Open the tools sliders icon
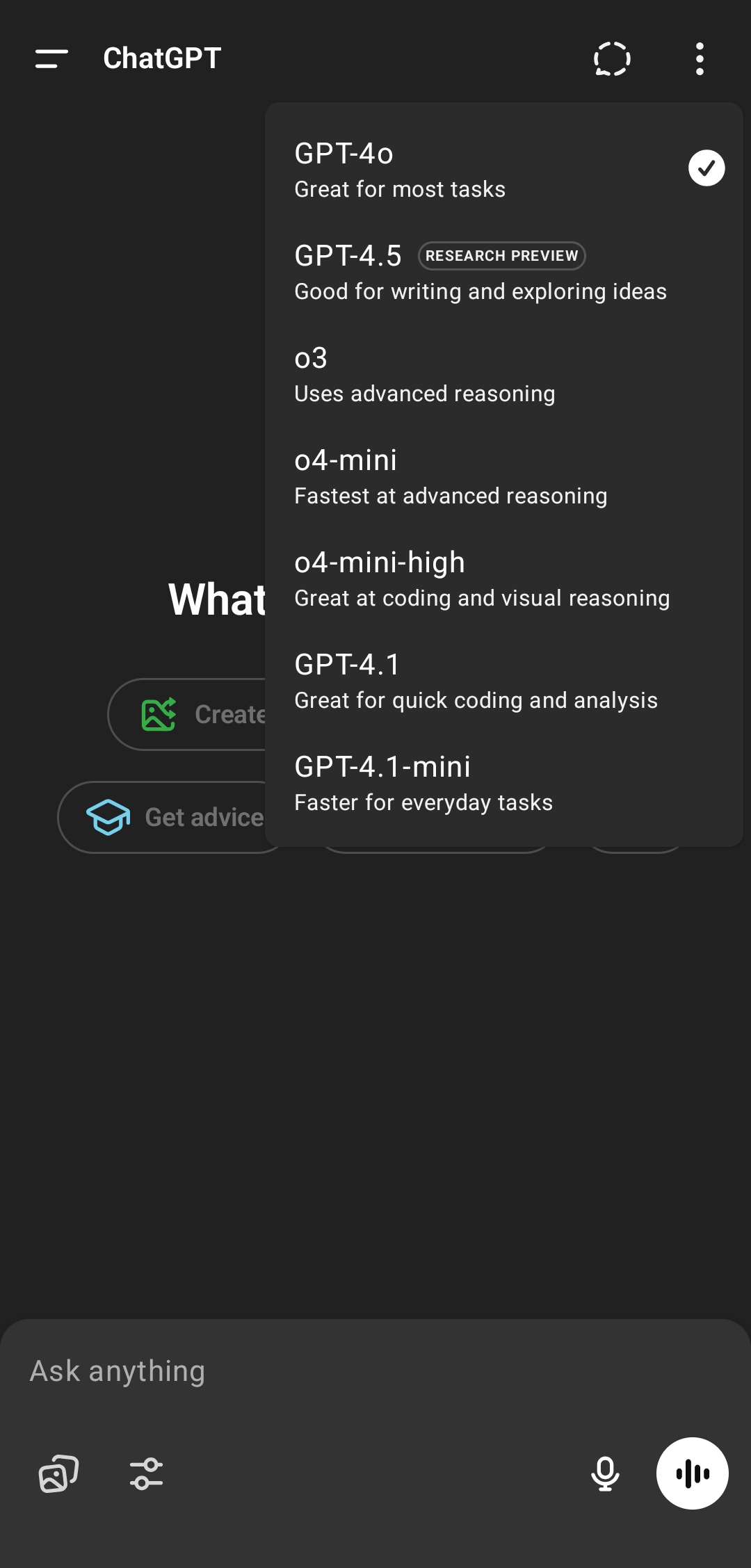The width and height of the screenshot is (751, 1568). pos(146,1473)
